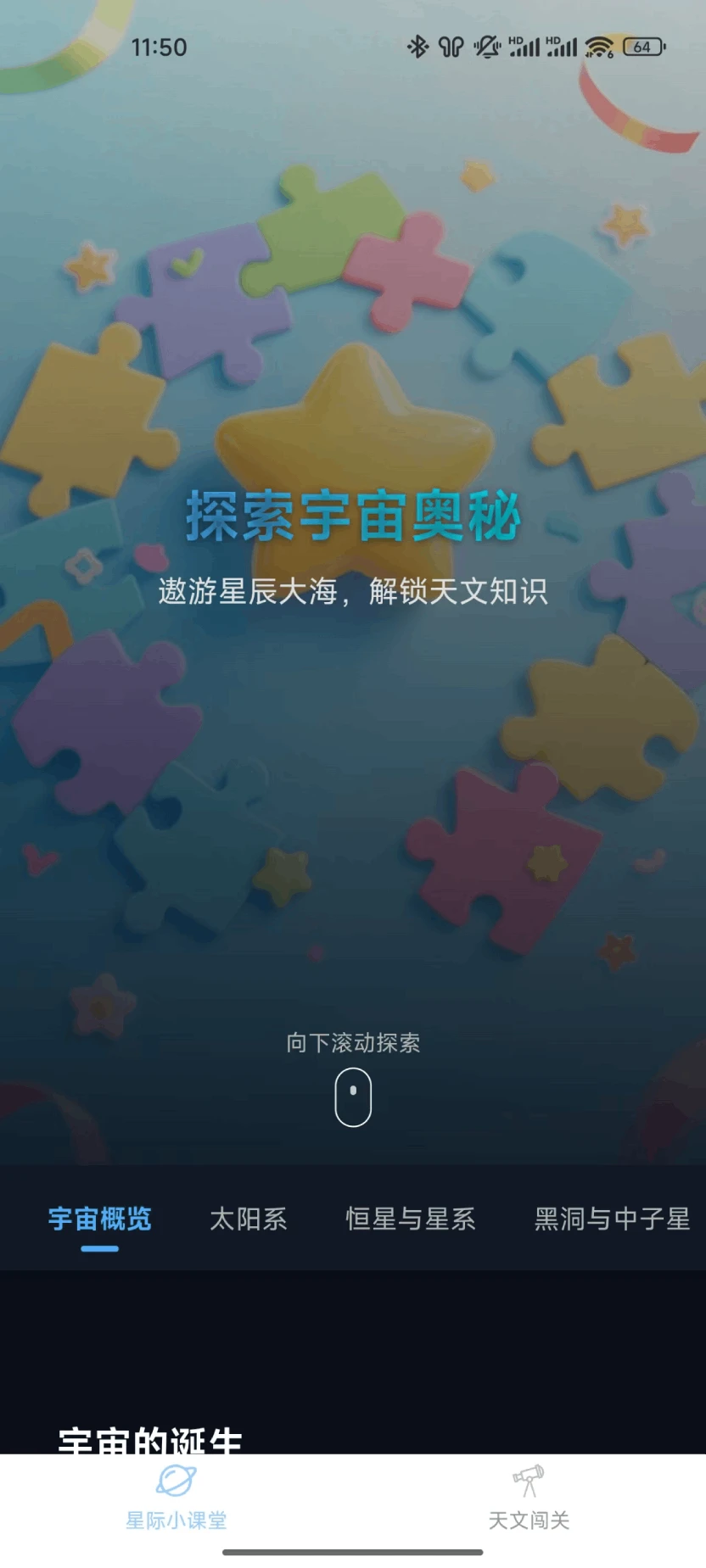Viewport: 706px width, 1568px height.
Task: Open 天文闯关 via the telescope icon
Action: click(528, 1476)
